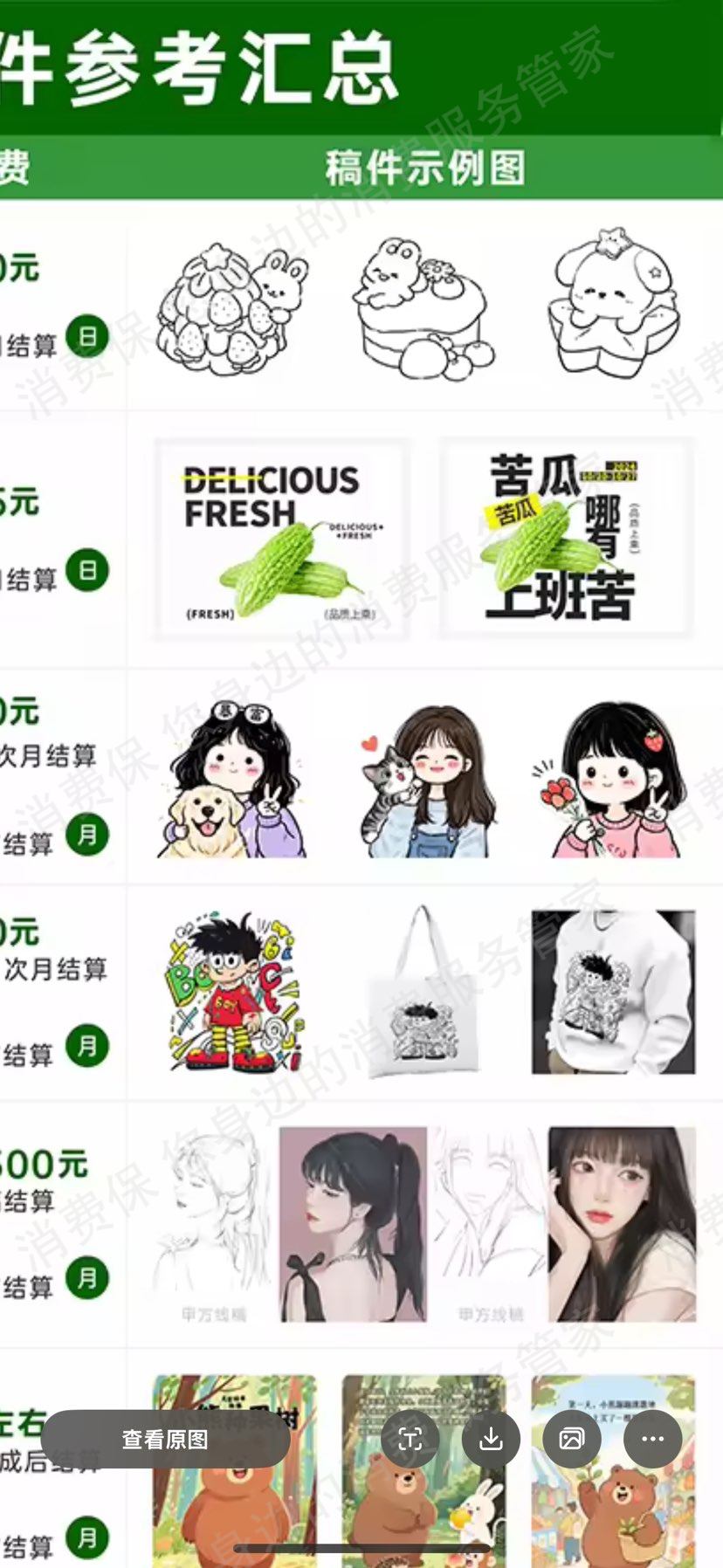Tap the image gallery icon
The height and width of the screenshot is (1568, 723).
point(572,1439)
